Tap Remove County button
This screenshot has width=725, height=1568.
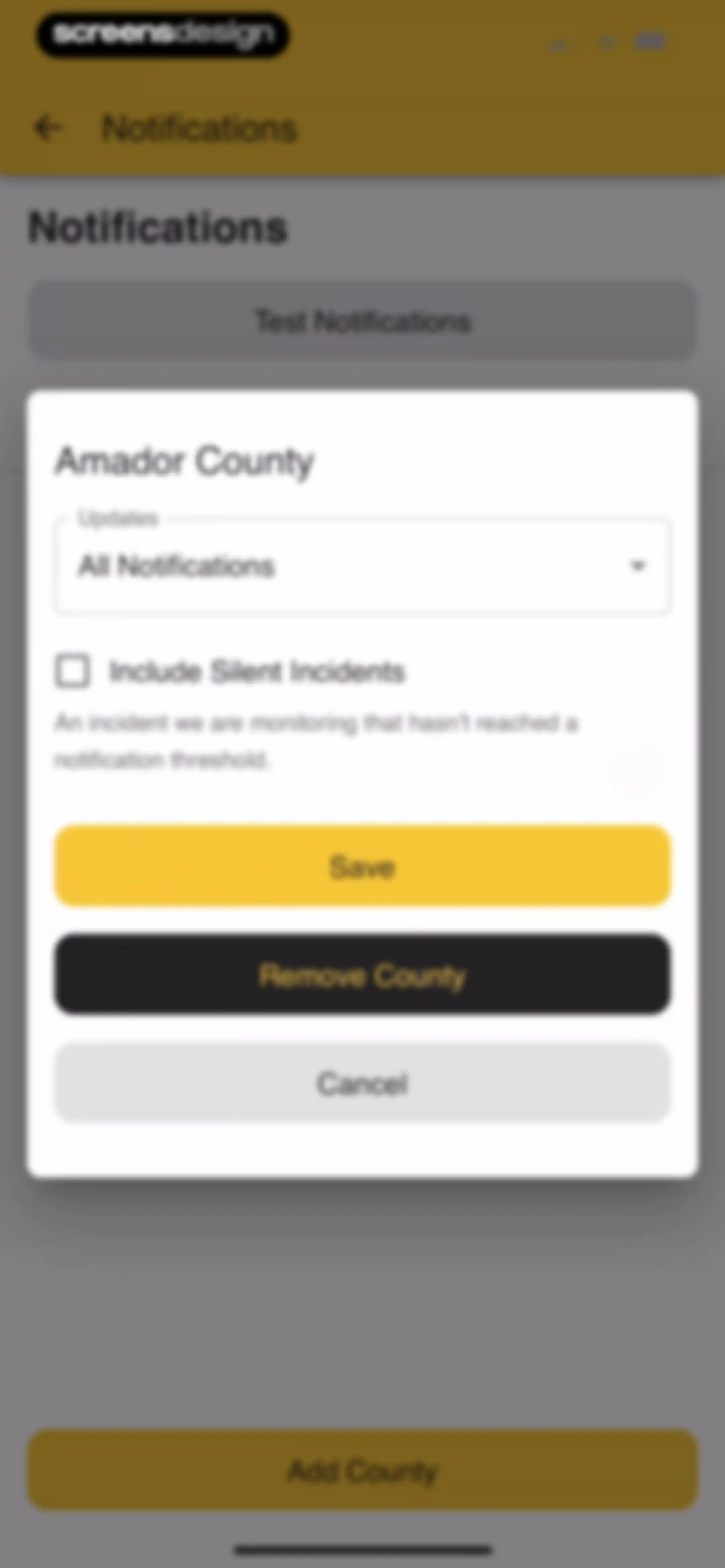tap(363, 974)
